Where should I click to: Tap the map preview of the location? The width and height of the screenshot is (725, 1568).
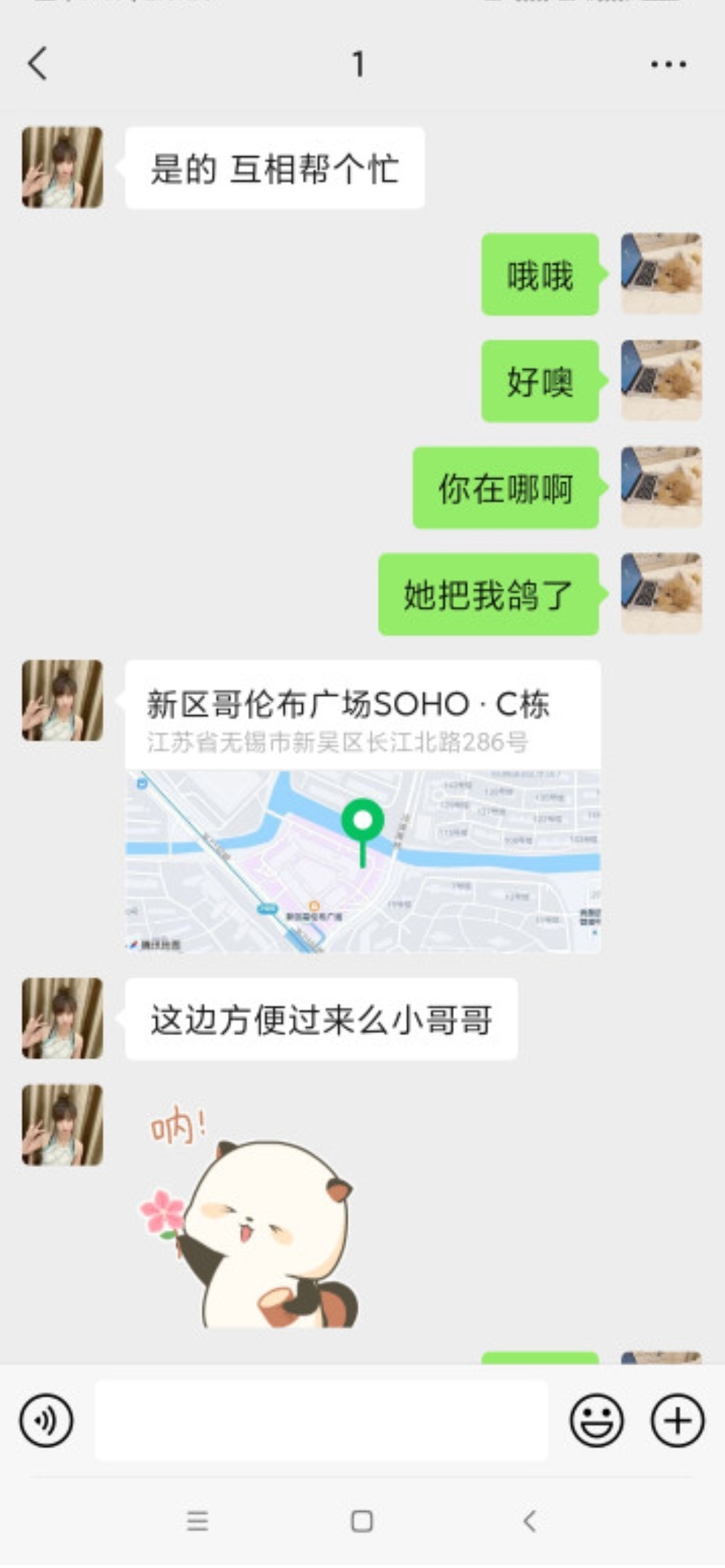click(x=363, y=860)
